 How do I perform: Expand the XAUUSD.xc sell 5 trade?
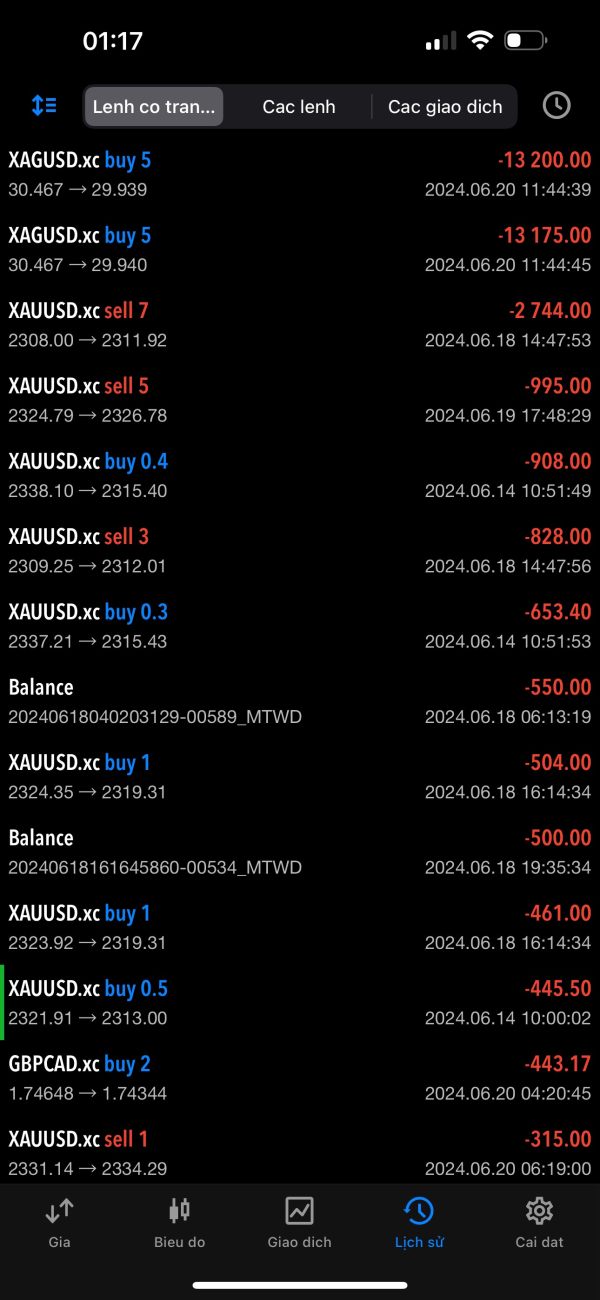300,400
